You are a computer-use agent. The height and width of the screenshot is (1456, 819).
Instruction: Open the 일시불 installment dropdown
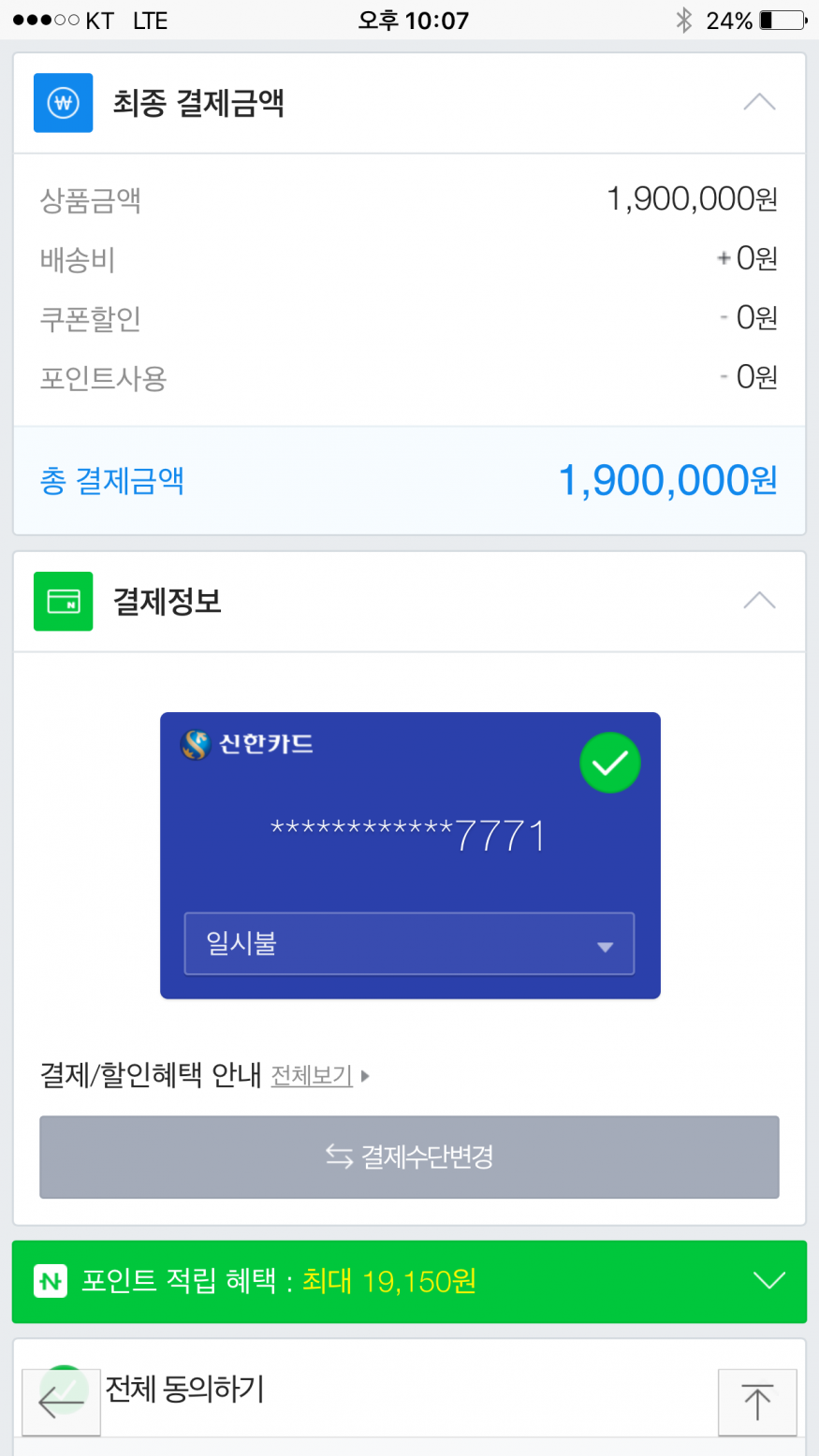click(x=409, y=943)
